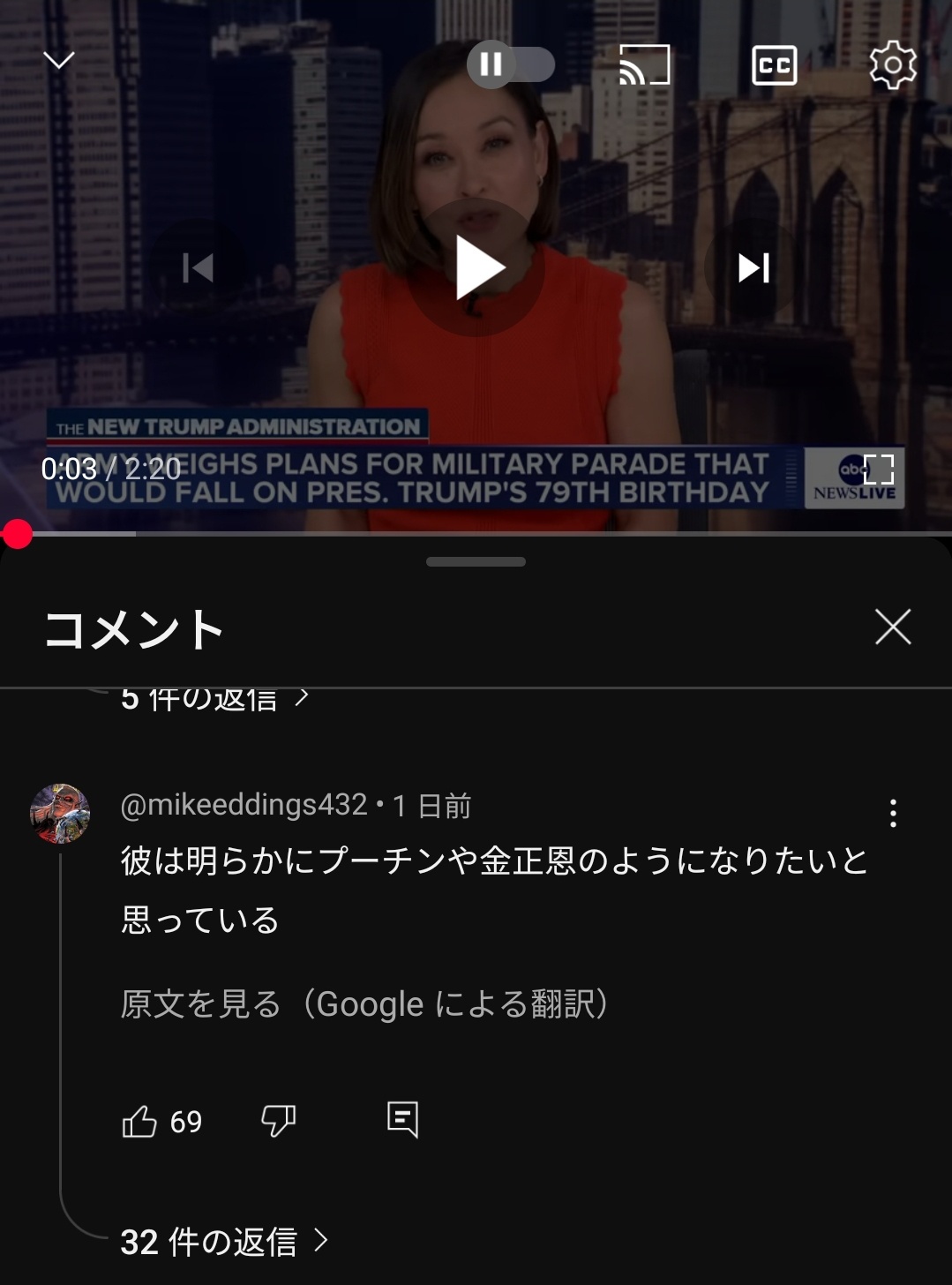Show the original text of the translated comment
Screen dimensions: 952x1285
[x=364, y=1004]
